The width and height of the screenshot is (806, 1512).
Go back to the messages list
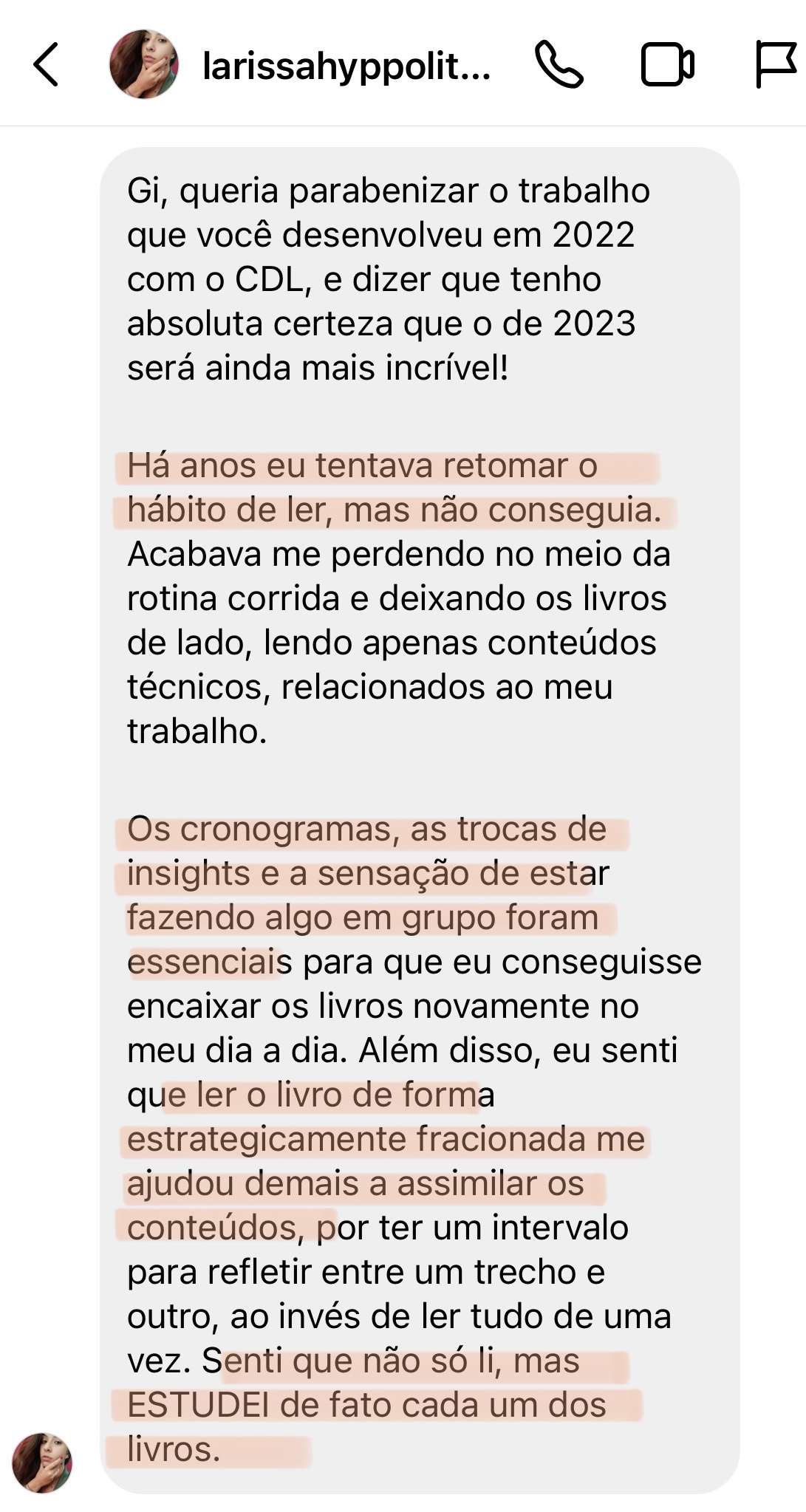46,65
